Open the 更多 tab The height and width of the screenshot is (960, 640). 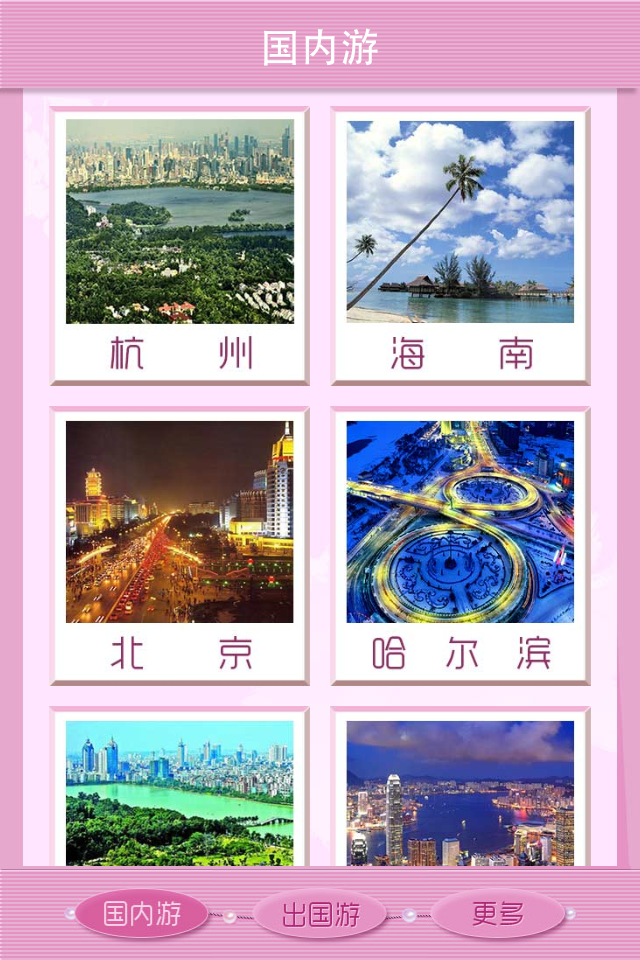[498, 914]
